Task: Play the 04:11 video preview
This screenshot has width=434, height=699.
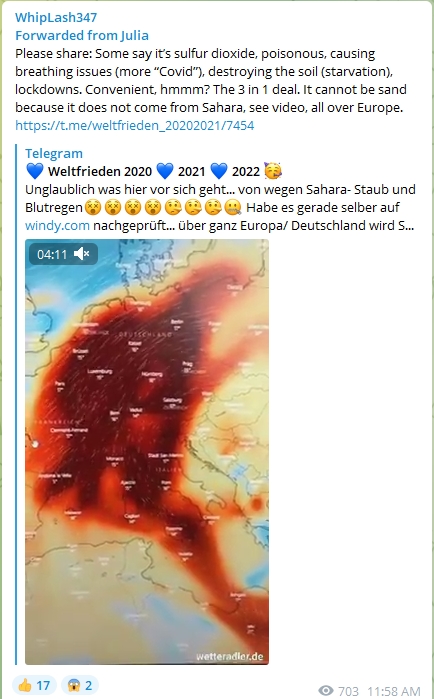Action: [147, 452]
